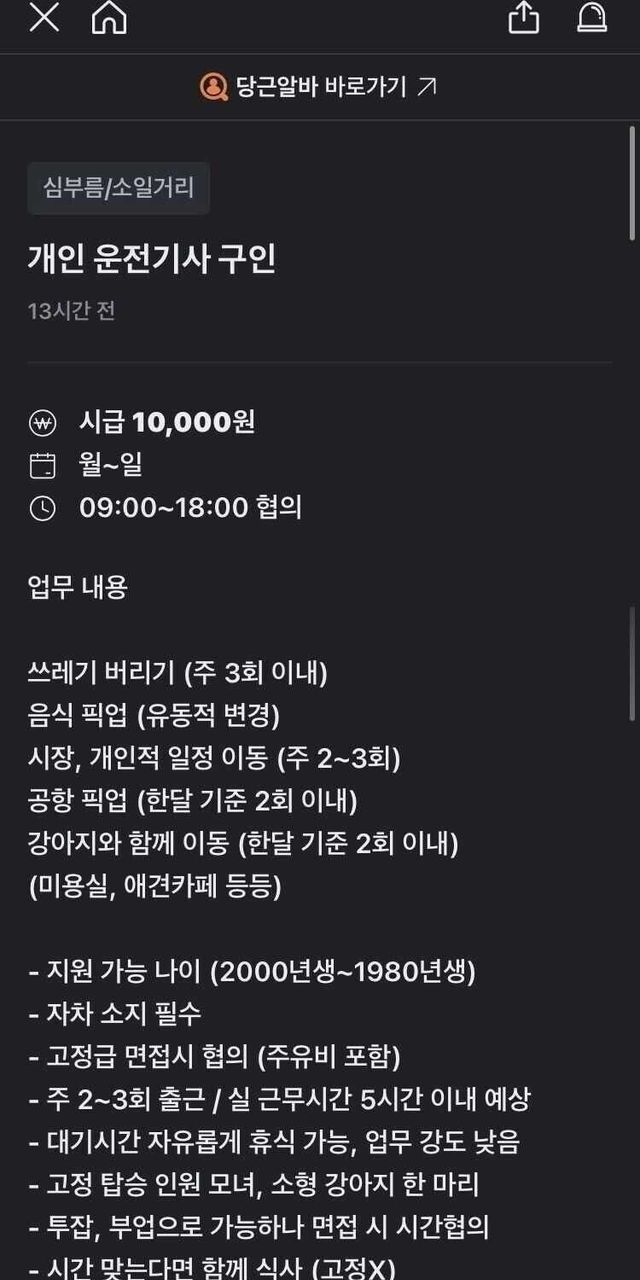This screenshot has height=1280, width=640.
Task: Go to the home screen icon
Action: point(109,18)
